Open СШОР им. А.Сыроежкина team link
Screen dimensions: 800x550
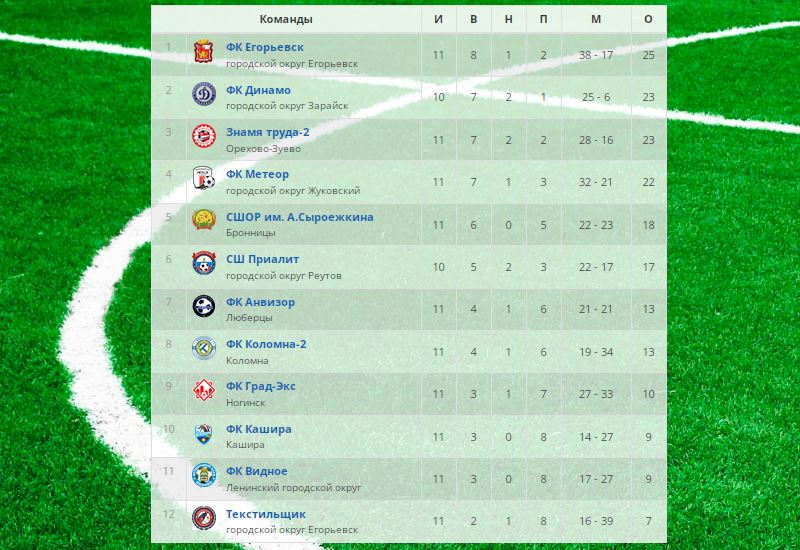(x=299, y=217)
